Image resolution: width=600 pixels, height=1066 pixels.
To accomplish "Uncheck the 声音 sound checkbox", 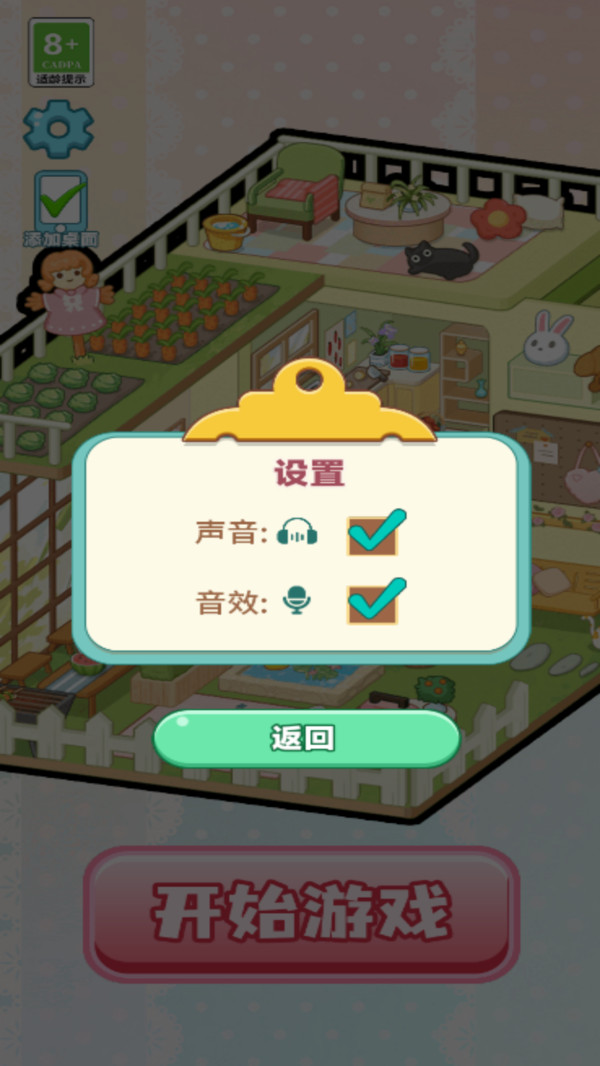I will click(x=373, y=535).
